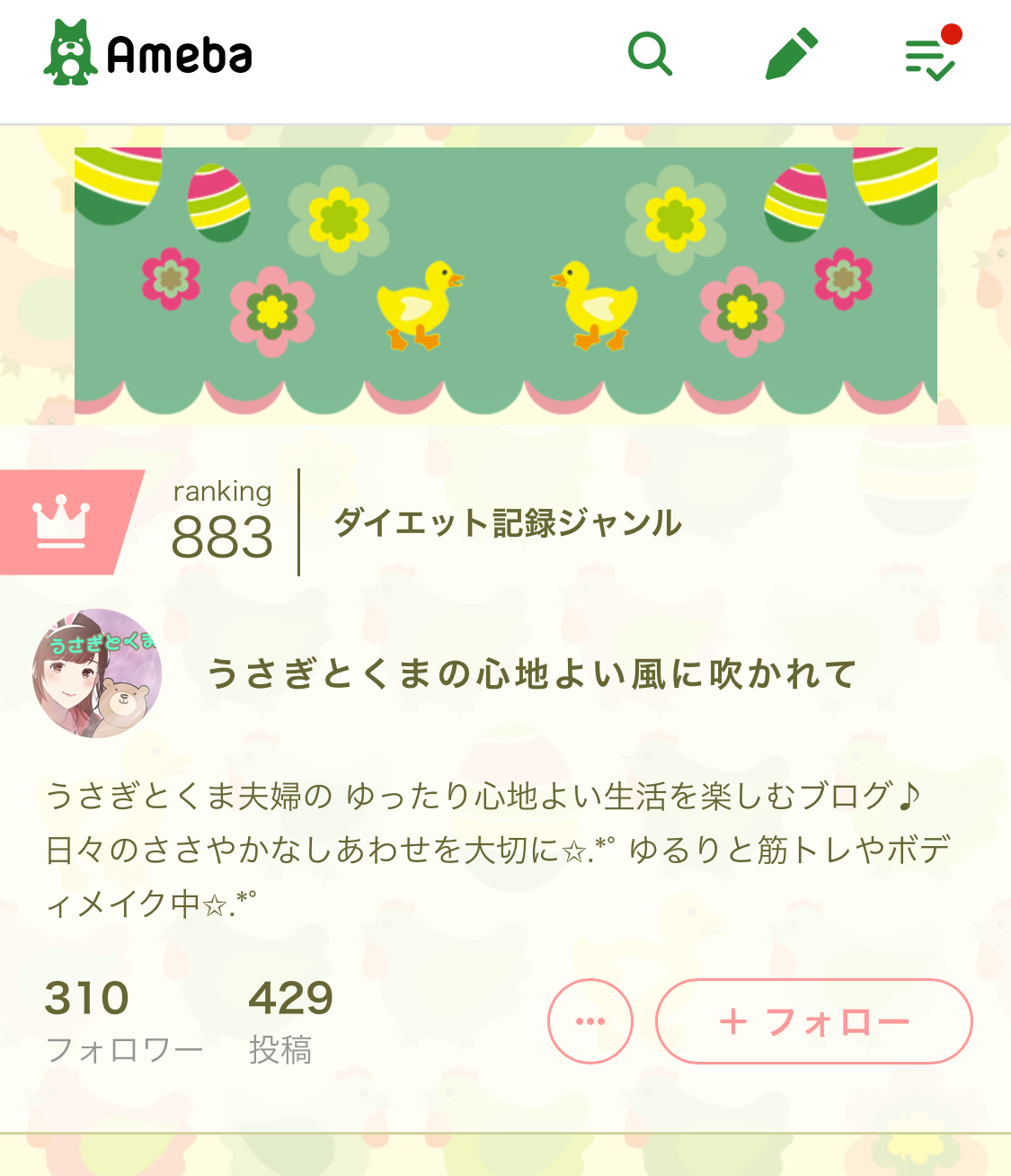Open the checklist notifications icon

pos(930,57)
